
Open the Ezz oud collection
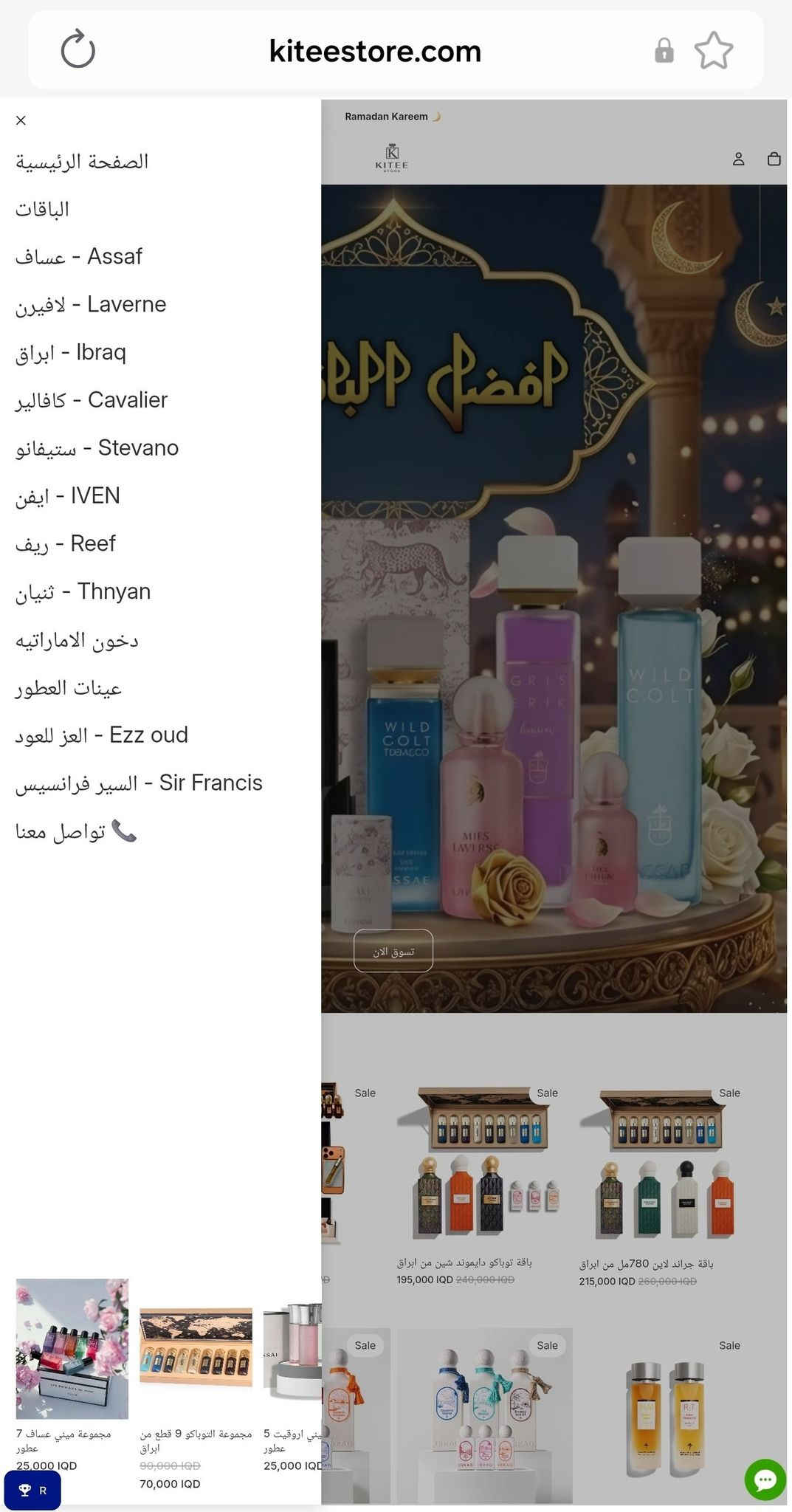tap(102, 735)
